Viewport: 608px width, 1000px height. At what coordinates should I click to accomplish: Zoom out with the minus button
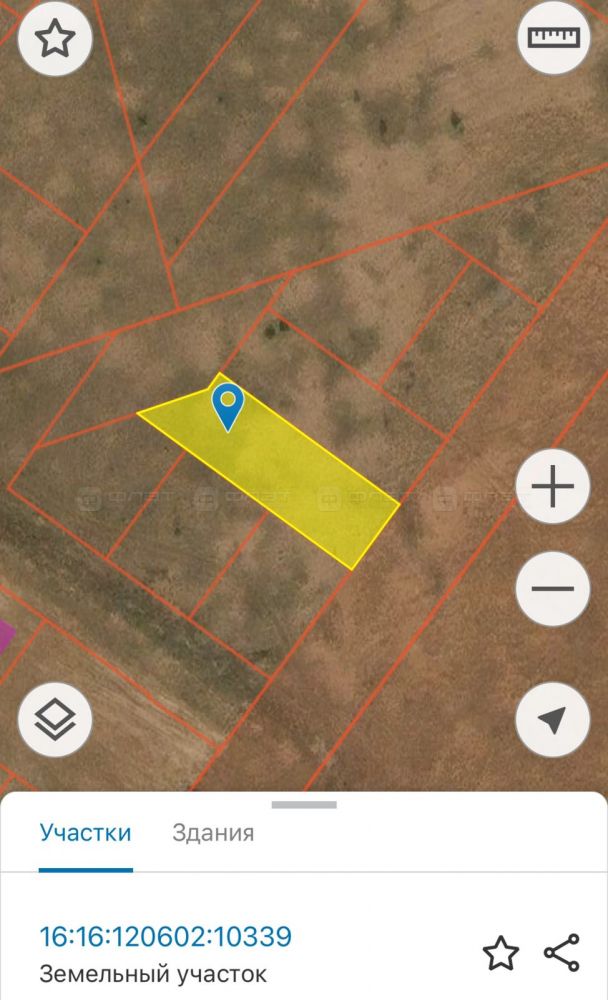pos(552,589)
